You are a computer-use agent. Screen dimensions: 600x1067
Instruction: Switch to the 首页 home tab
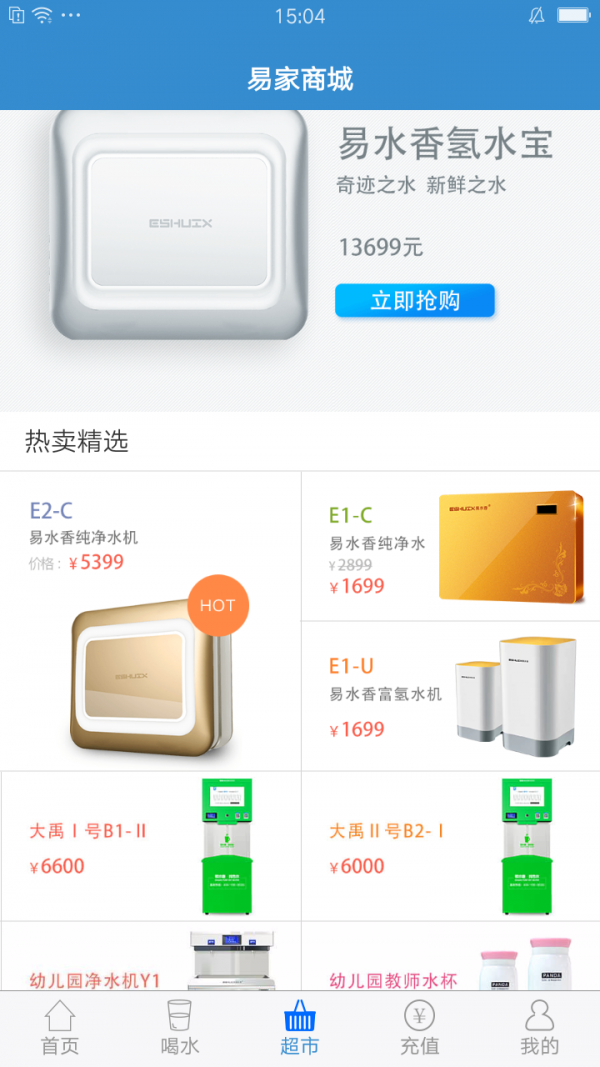tap(60, 1028)
